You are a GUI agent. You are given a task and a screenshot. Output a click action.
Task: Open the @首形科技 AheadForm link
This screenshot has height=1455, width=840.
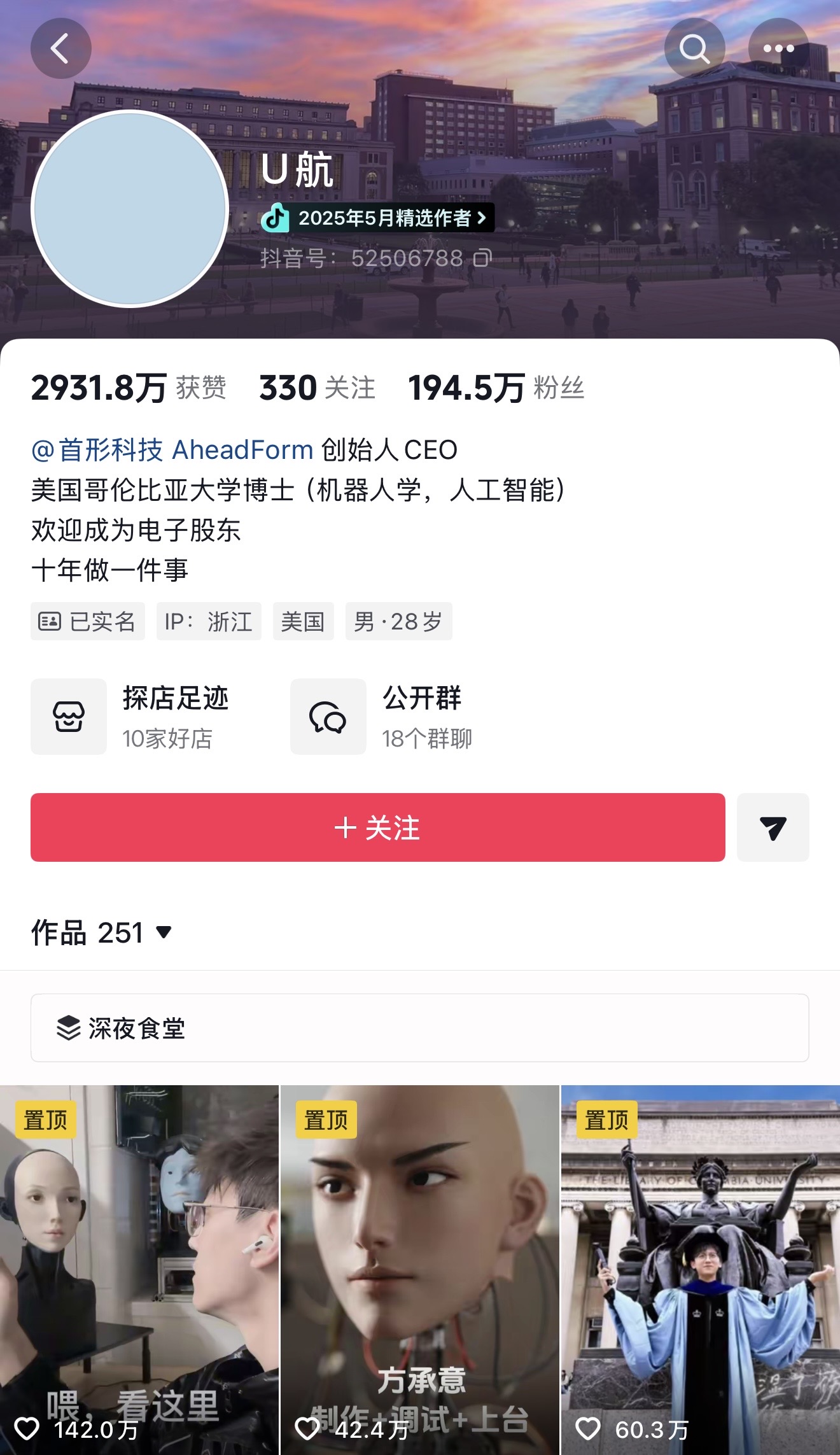coord(172,449)
